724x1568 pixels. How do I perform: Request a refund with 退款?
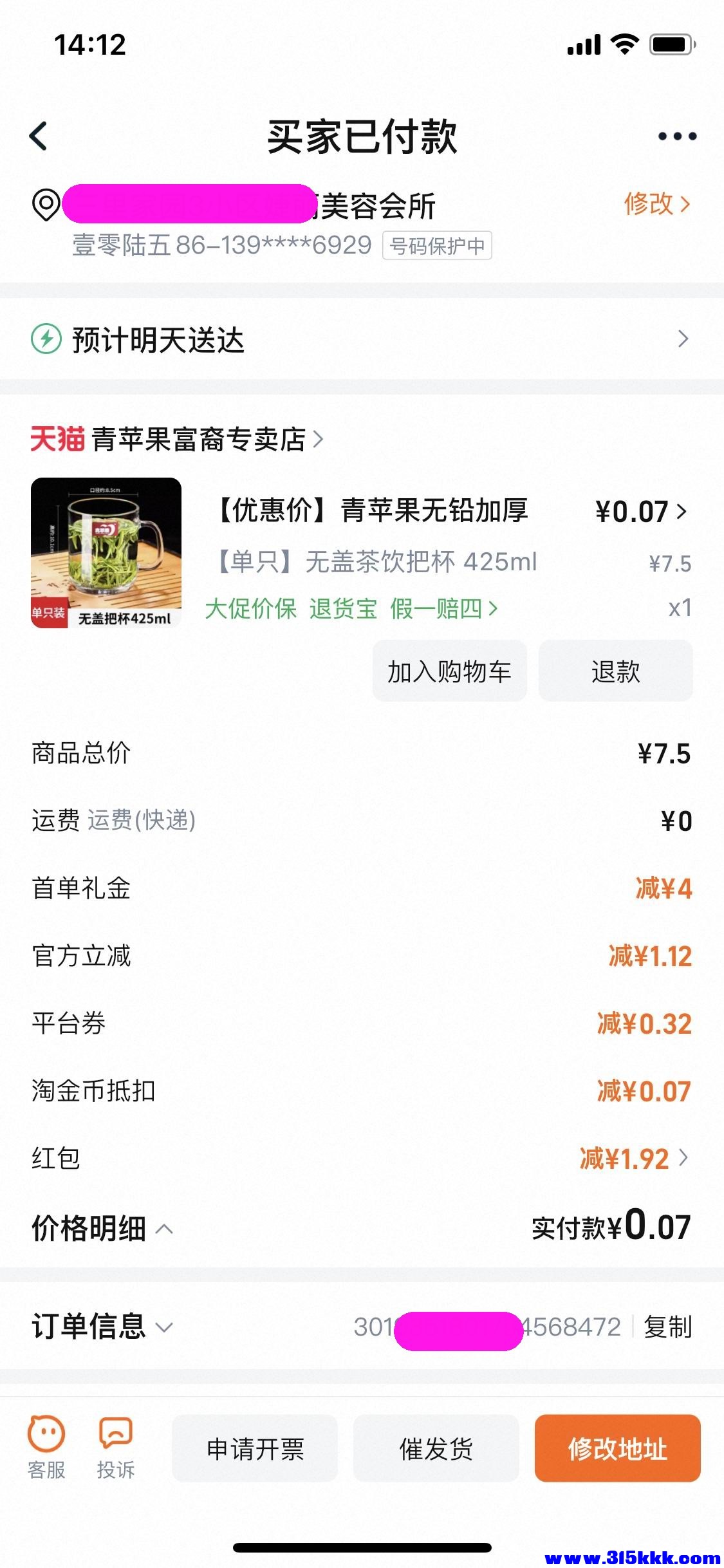click(x=615, y=671)
